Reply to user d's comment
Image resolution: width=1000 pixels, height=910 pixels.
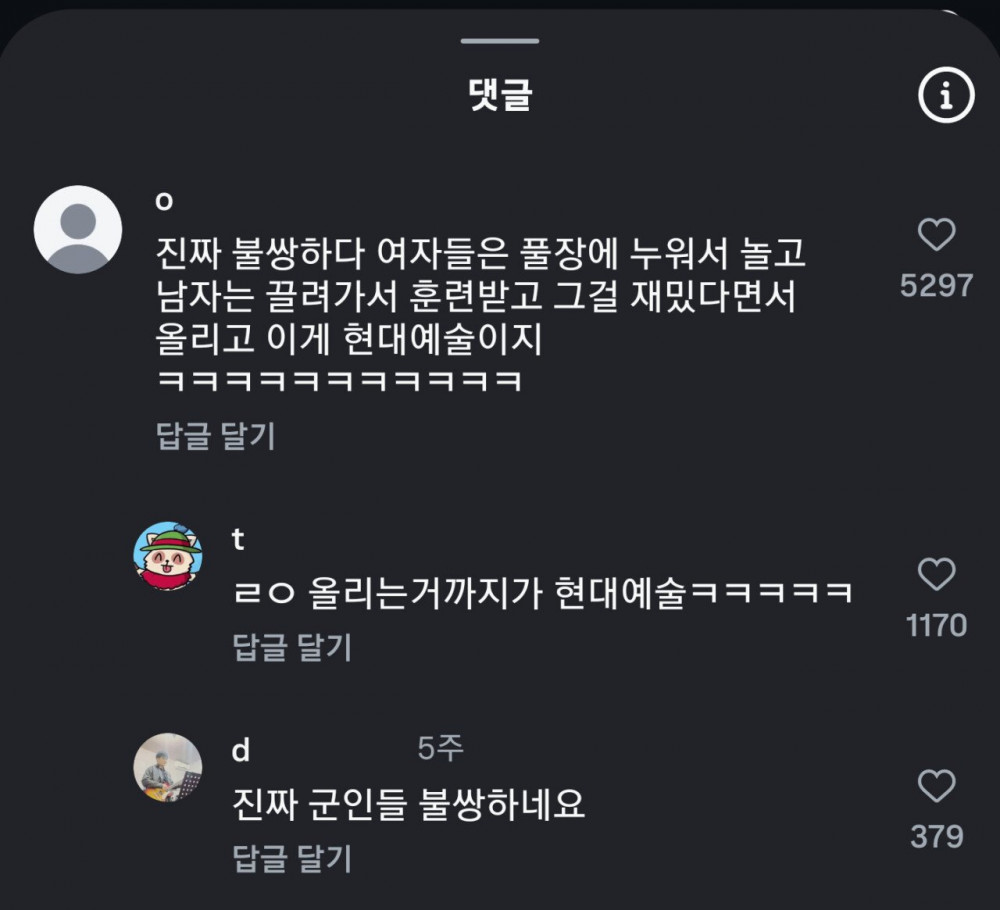pyautogui.click(x=292, y=857)
